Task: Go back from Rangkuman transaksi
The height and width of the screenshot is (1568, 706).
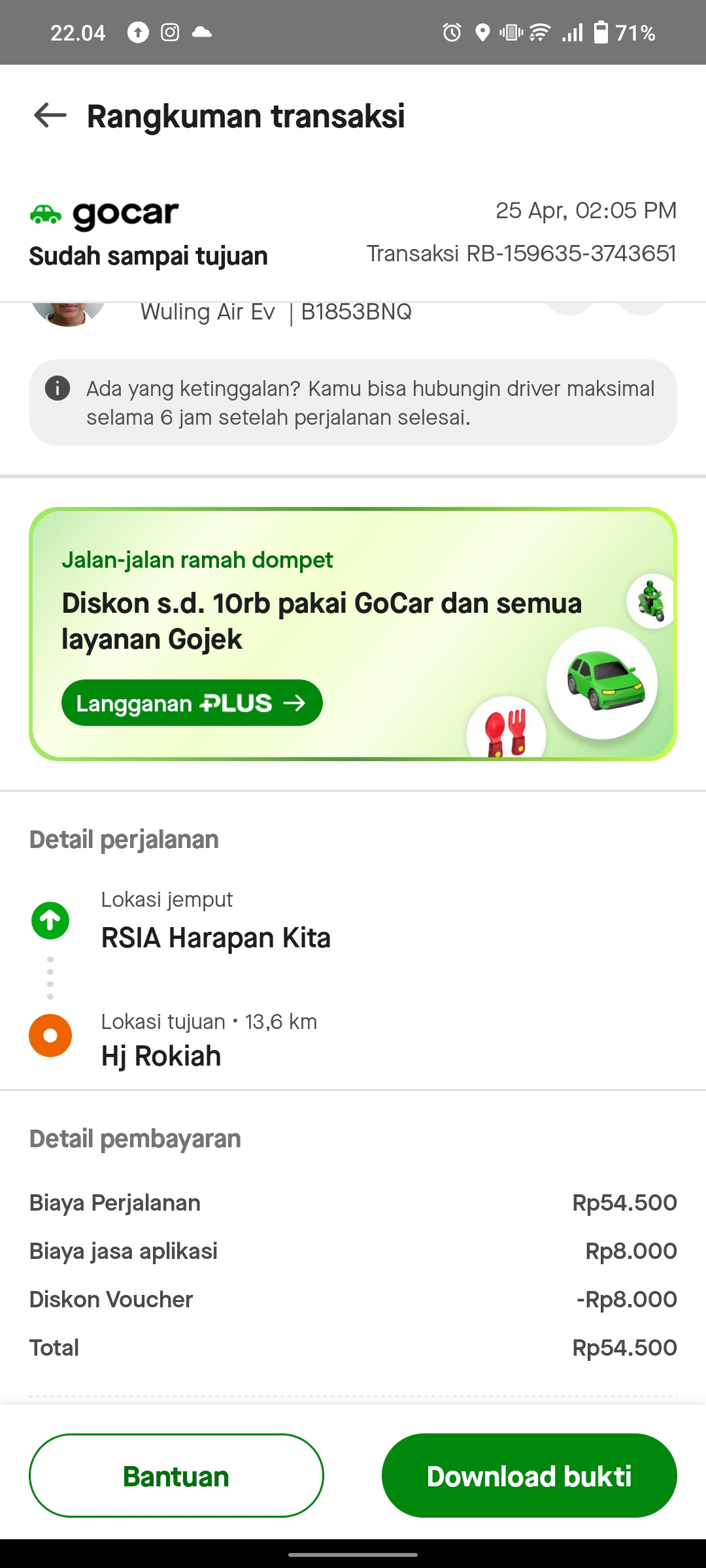Action: (x=50, y=116)
